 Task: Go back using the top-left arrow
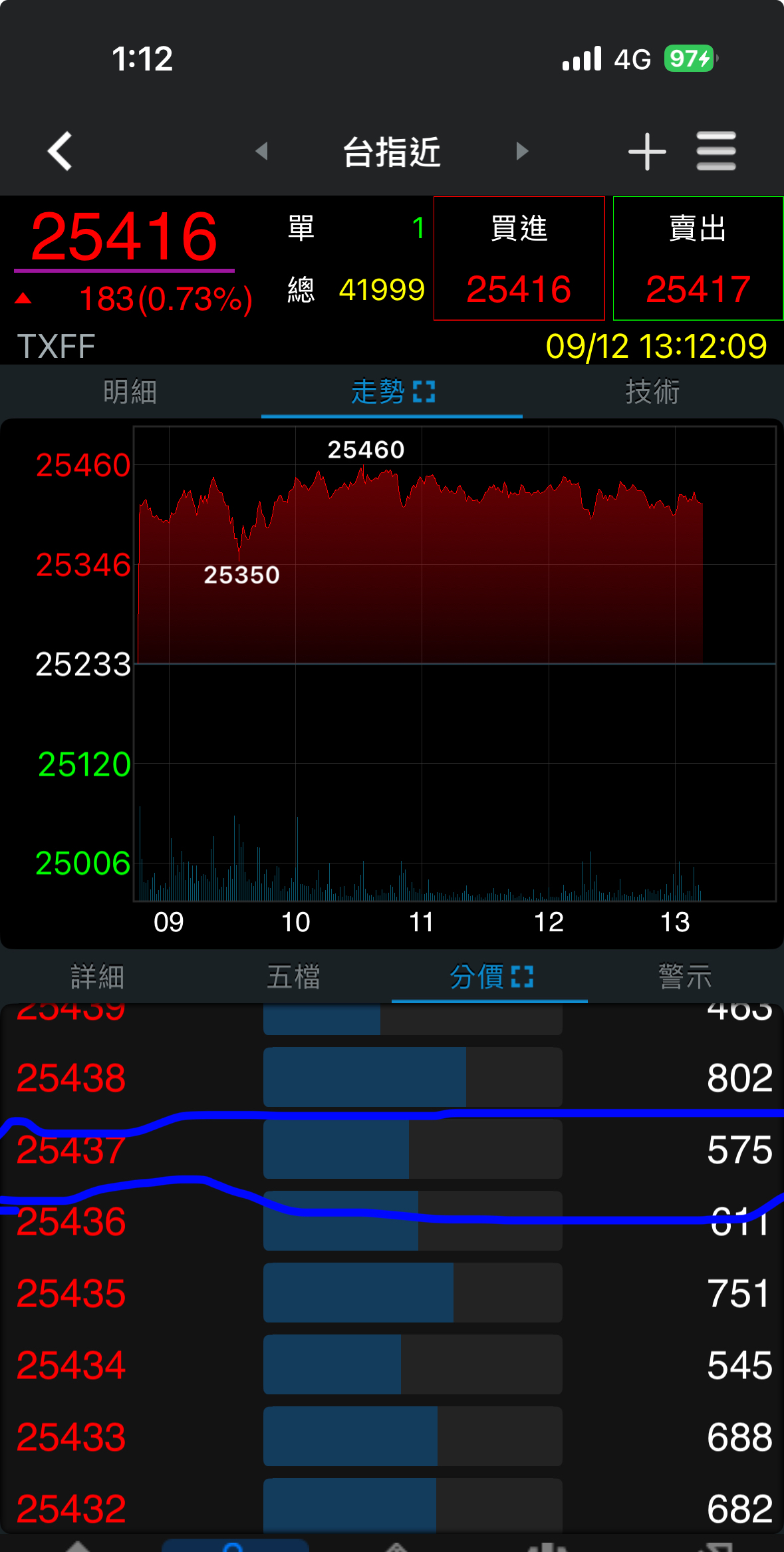click(x=60, y=151)
